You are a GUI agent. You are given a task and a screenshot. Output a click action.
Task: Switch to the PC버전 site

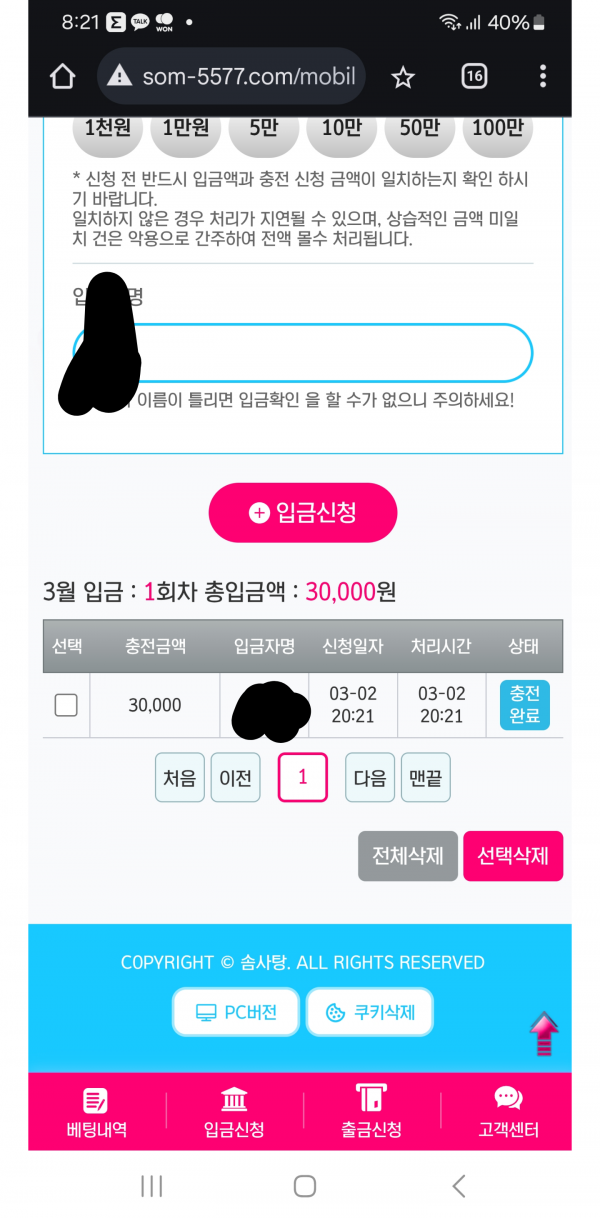coord(235,1013)
